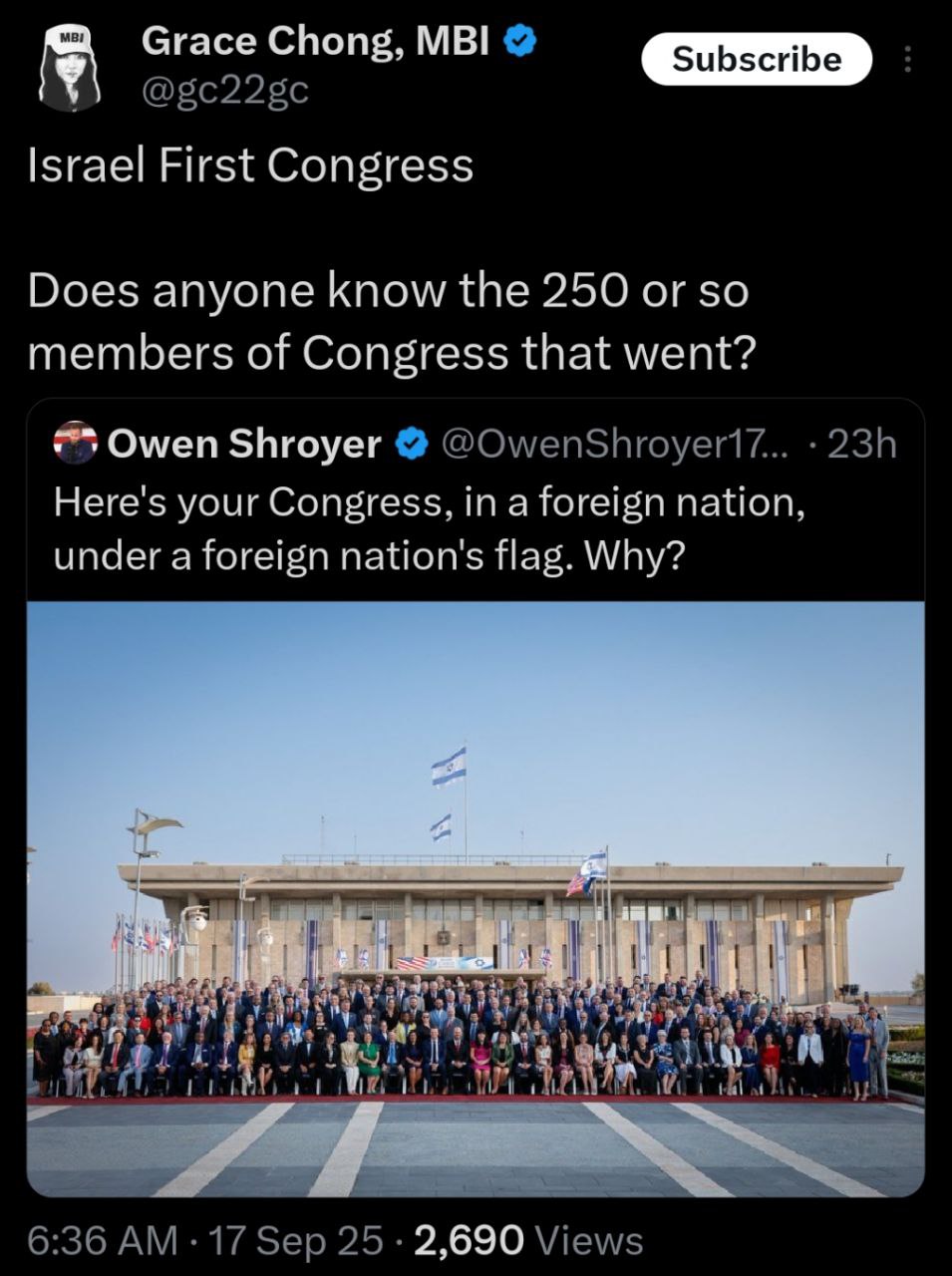Open the @gc22gc profile handle

225,90
